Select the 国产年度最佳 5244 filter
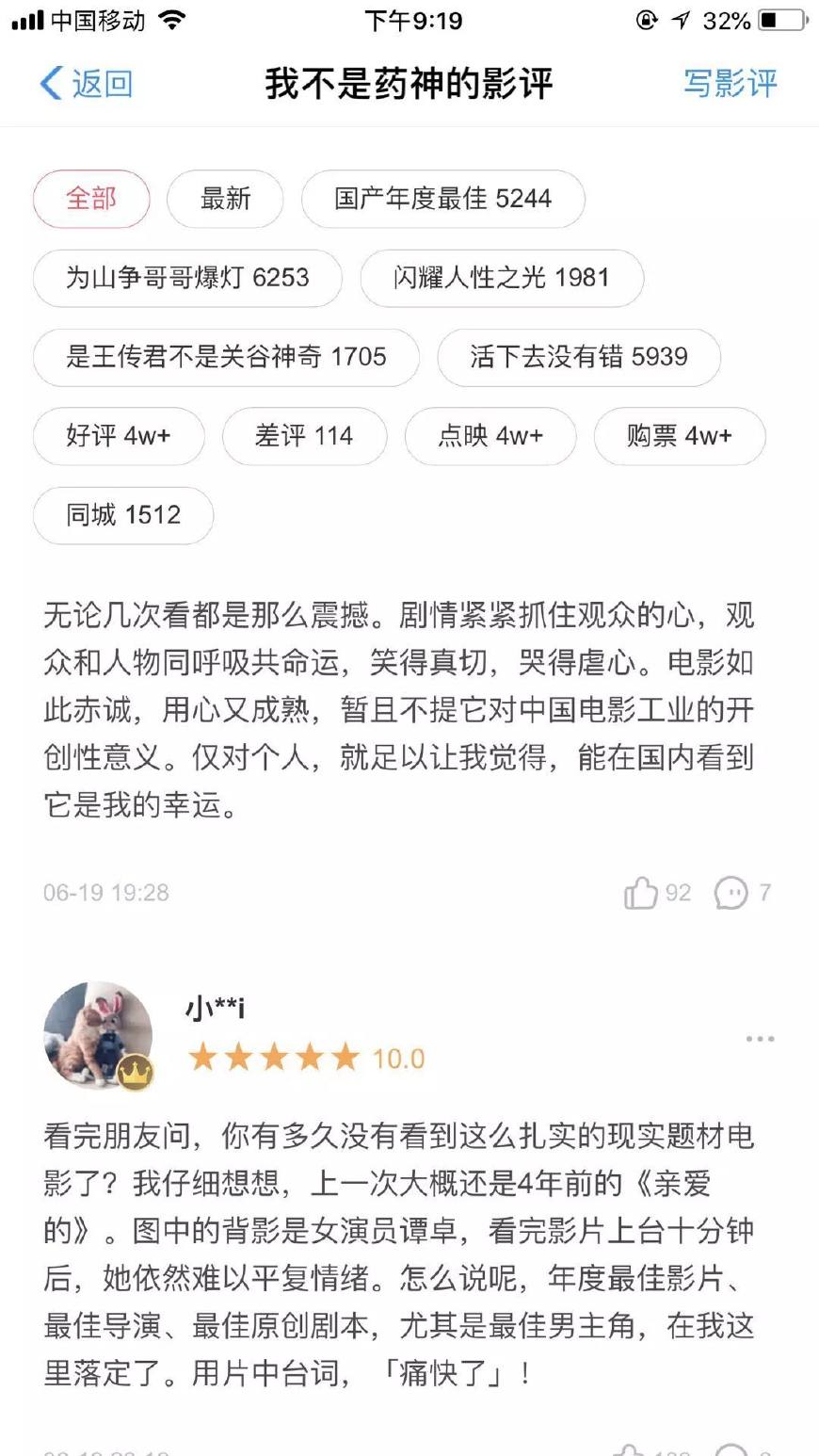819x1456 pixels. point(443,199)
